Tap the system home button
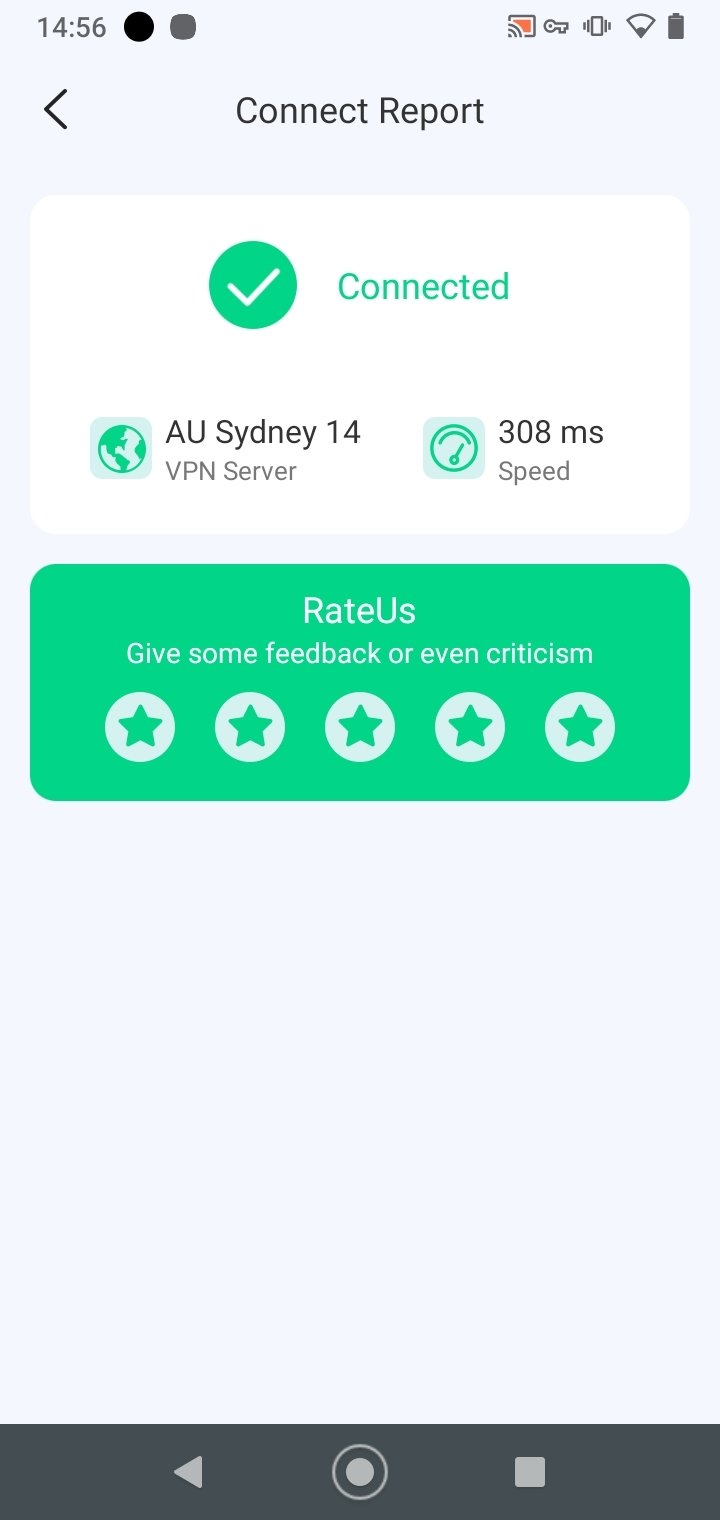The image size is (720, 1520). pos(360,1472)
